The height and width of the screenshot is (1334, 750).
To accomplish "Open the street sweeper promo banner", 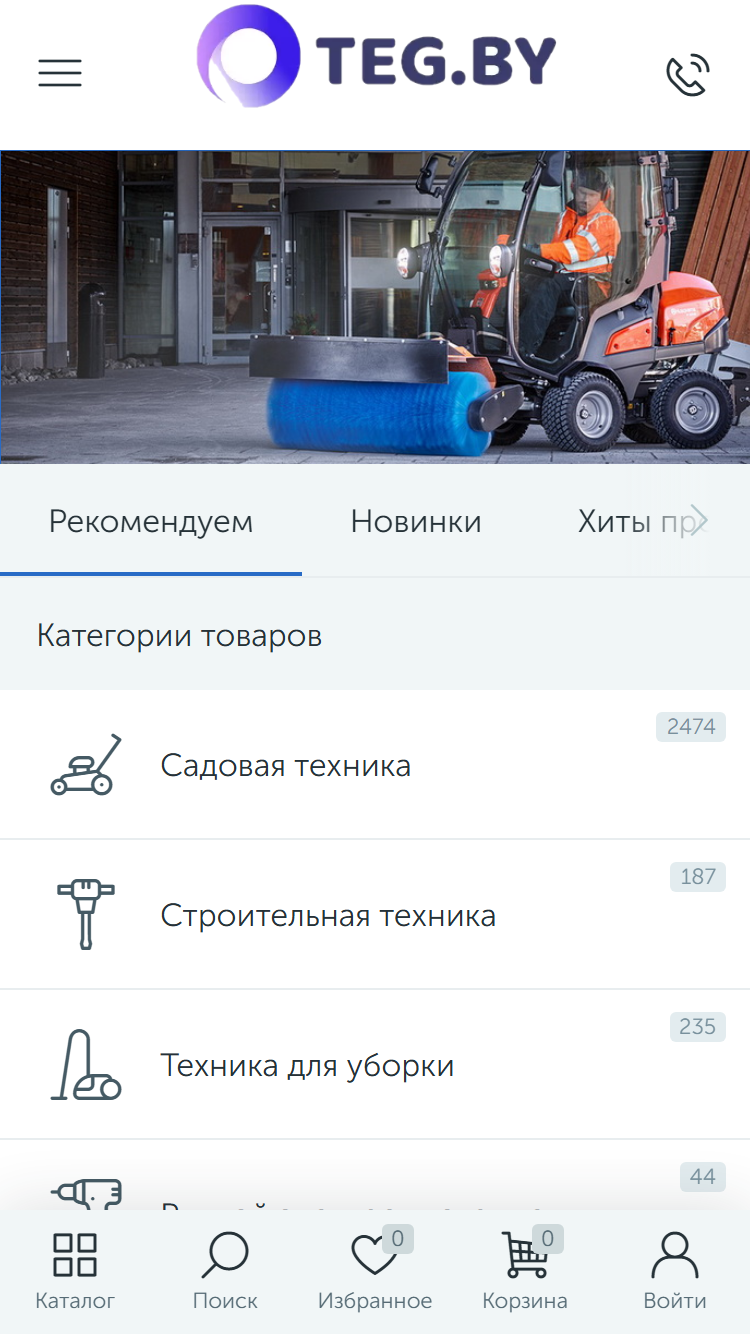I will 375,307.
